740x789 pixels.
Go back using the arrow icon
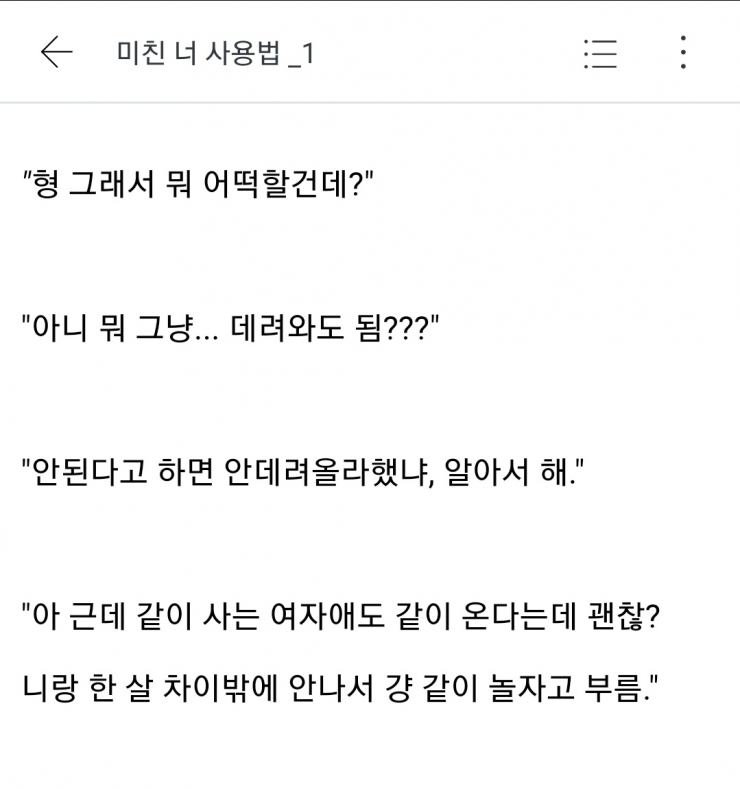point(56,53)
